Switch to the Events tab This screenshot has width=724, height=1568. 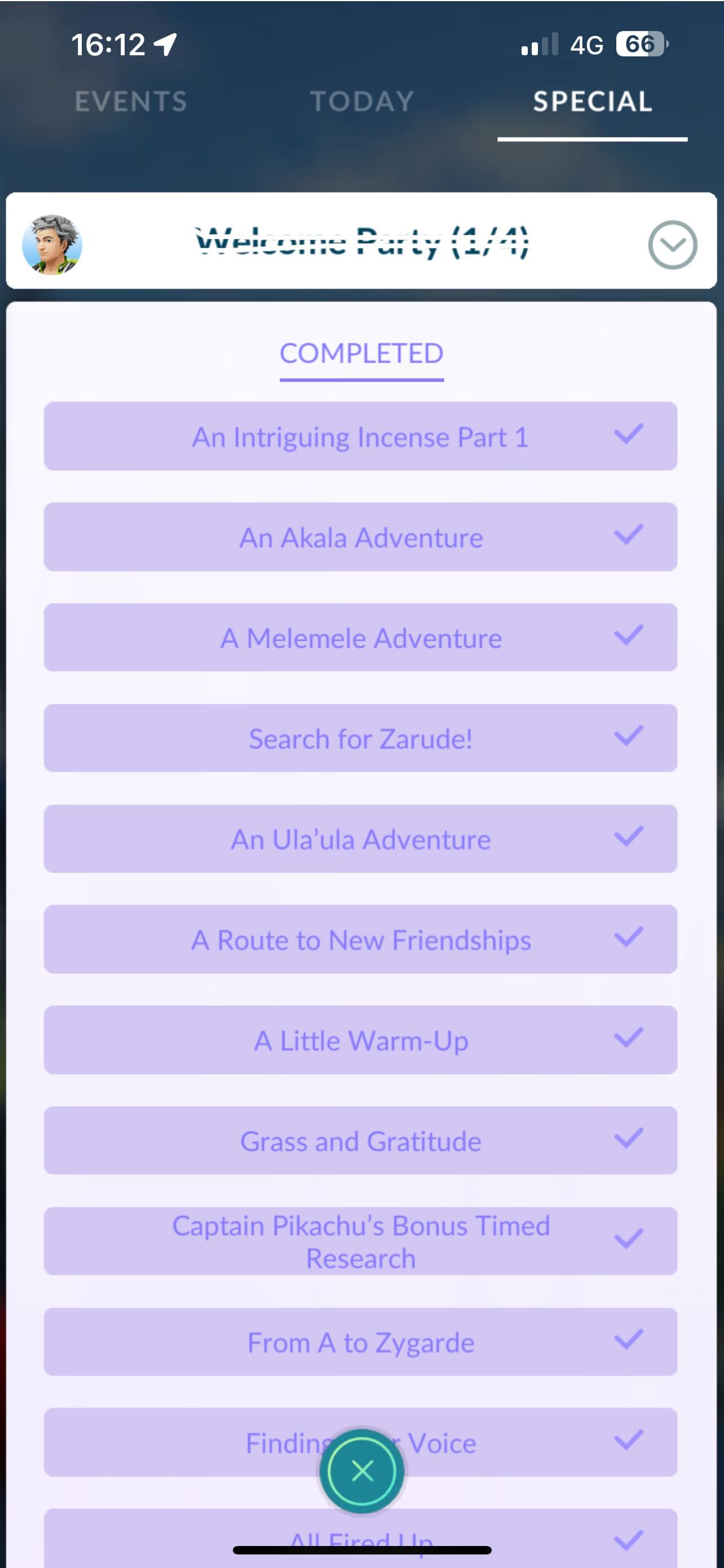click(131, 102)
